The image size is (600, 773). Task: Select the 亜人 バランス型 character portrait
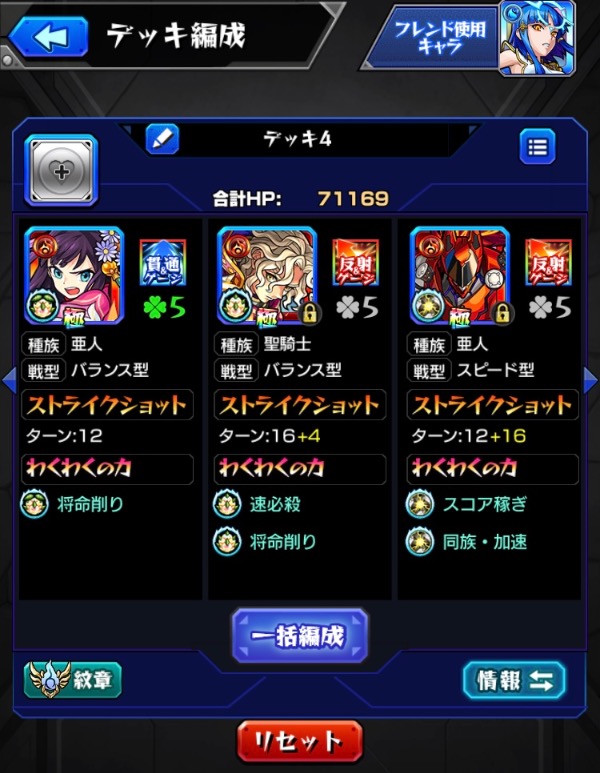pos(73,274)
